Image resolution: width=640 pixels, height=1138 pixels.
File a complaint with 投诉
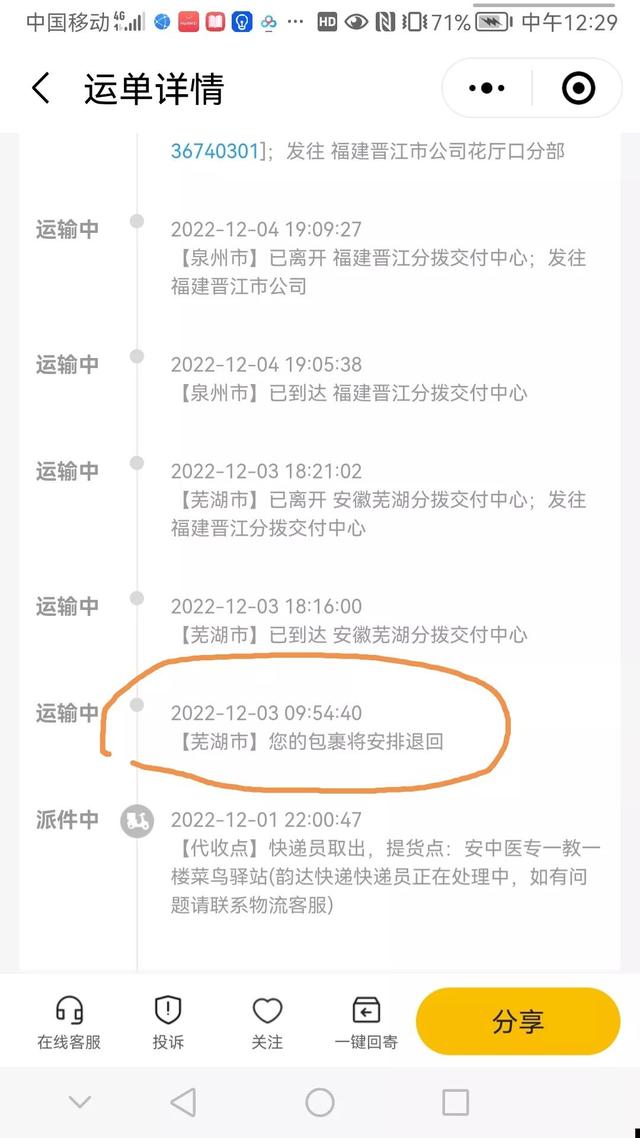pos(168,1023)
